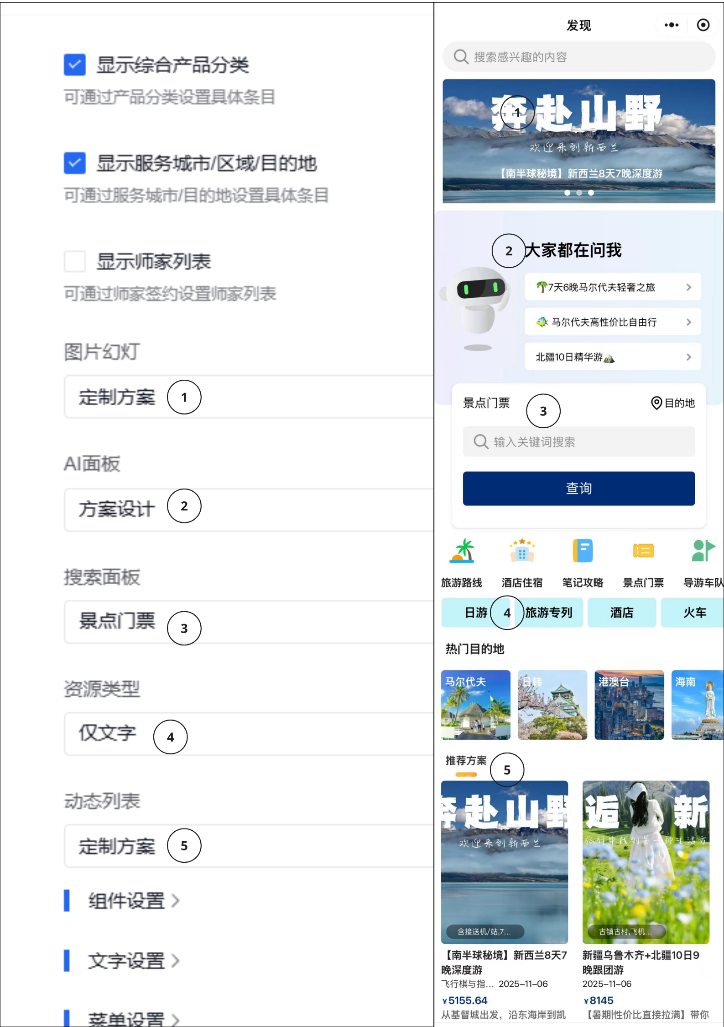Open the 图片幻灯 dropdown
724x1027 pixels.
250,397
